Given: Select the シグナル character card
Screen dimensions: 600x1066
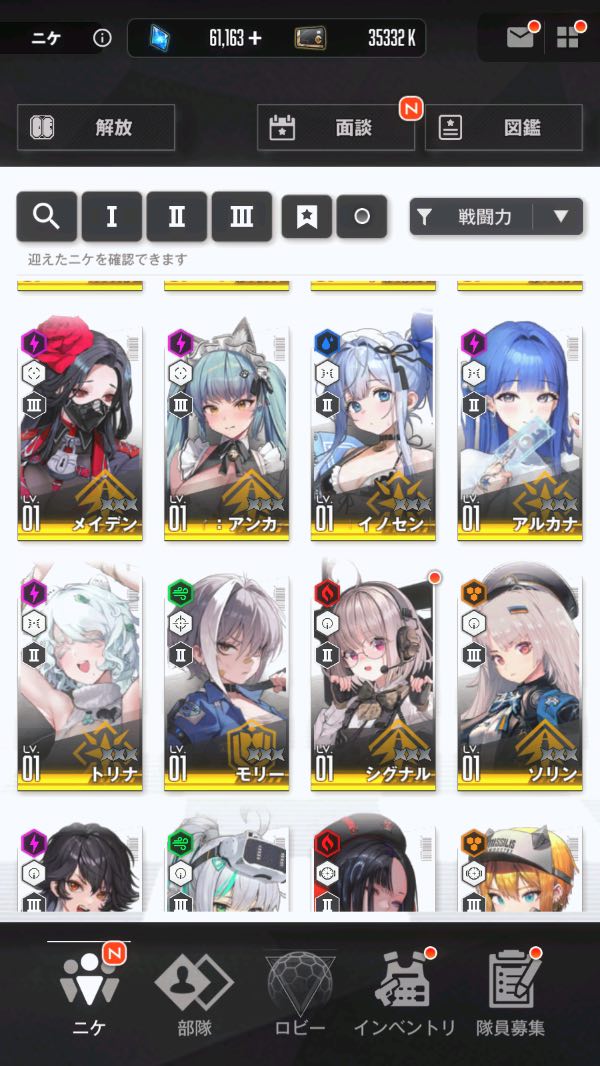Looking at the screenshot, I should coord(373,678).
